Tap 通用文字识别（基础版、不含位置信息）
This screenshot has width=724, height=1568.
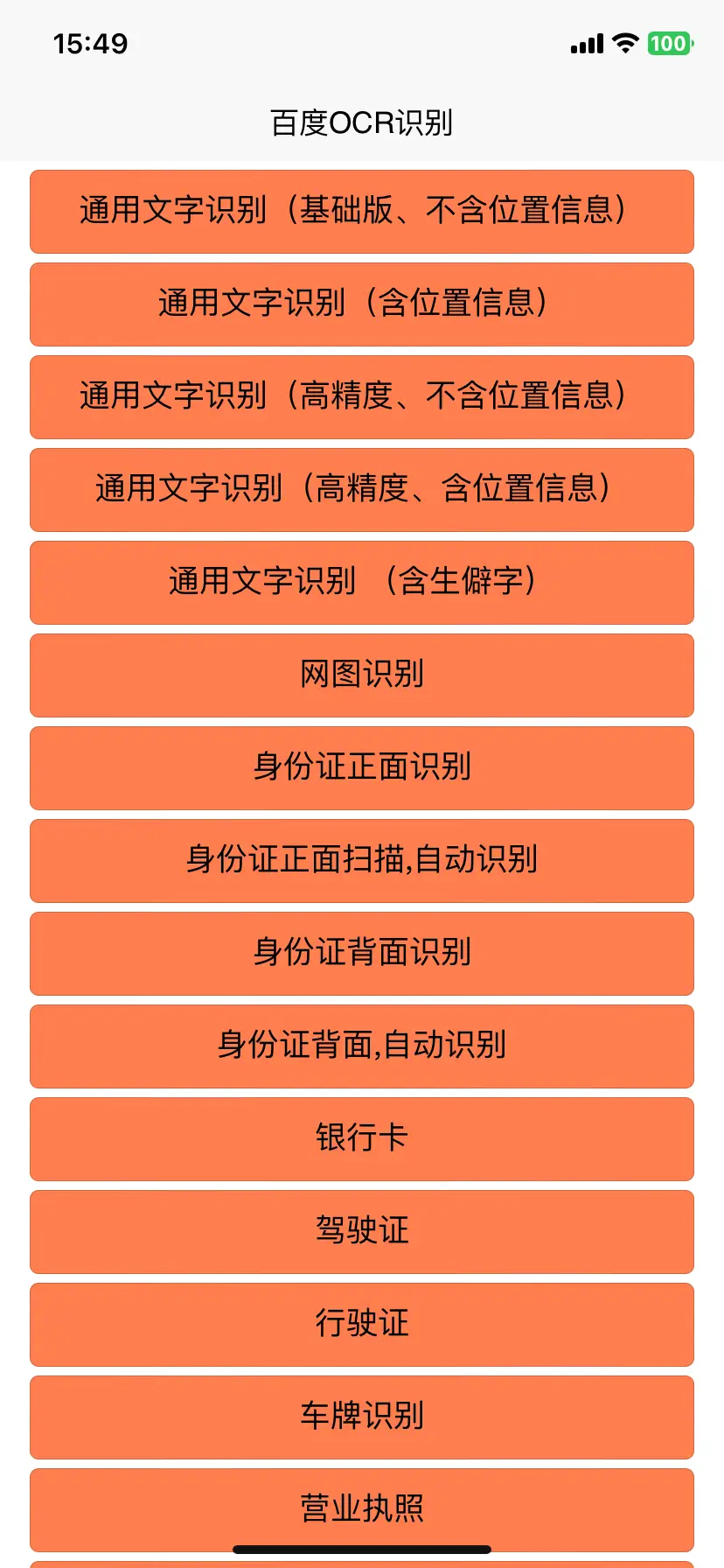[x=362, y=212]
